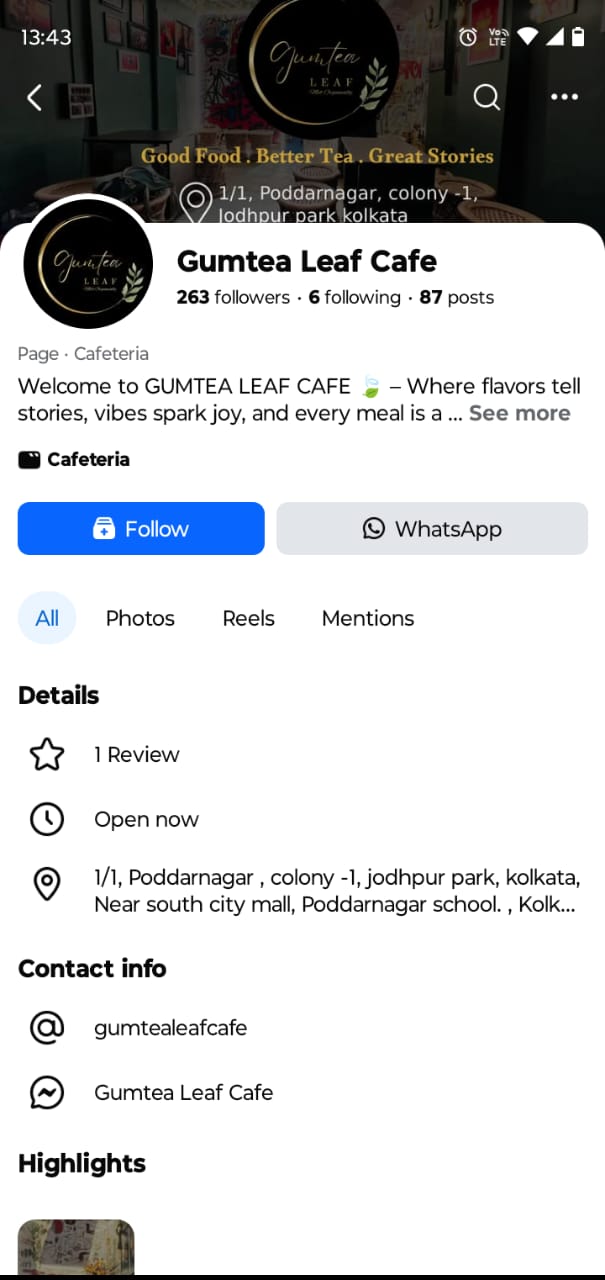Follow the Gumtea Leaf Cafe page
Screen dimensions: 605x1280
(x=141, y=529)
